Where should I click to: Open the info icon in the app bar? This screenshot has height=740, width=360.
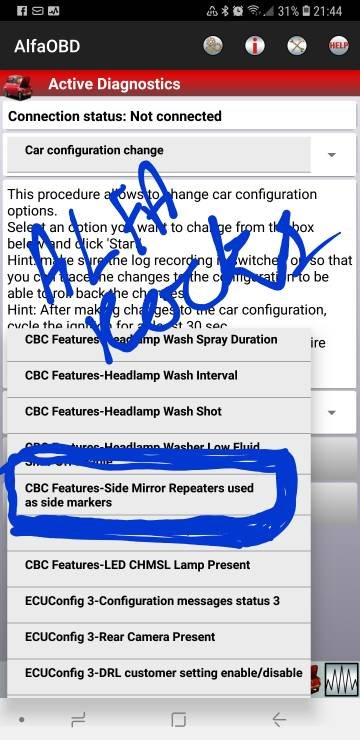pos(255,46)
